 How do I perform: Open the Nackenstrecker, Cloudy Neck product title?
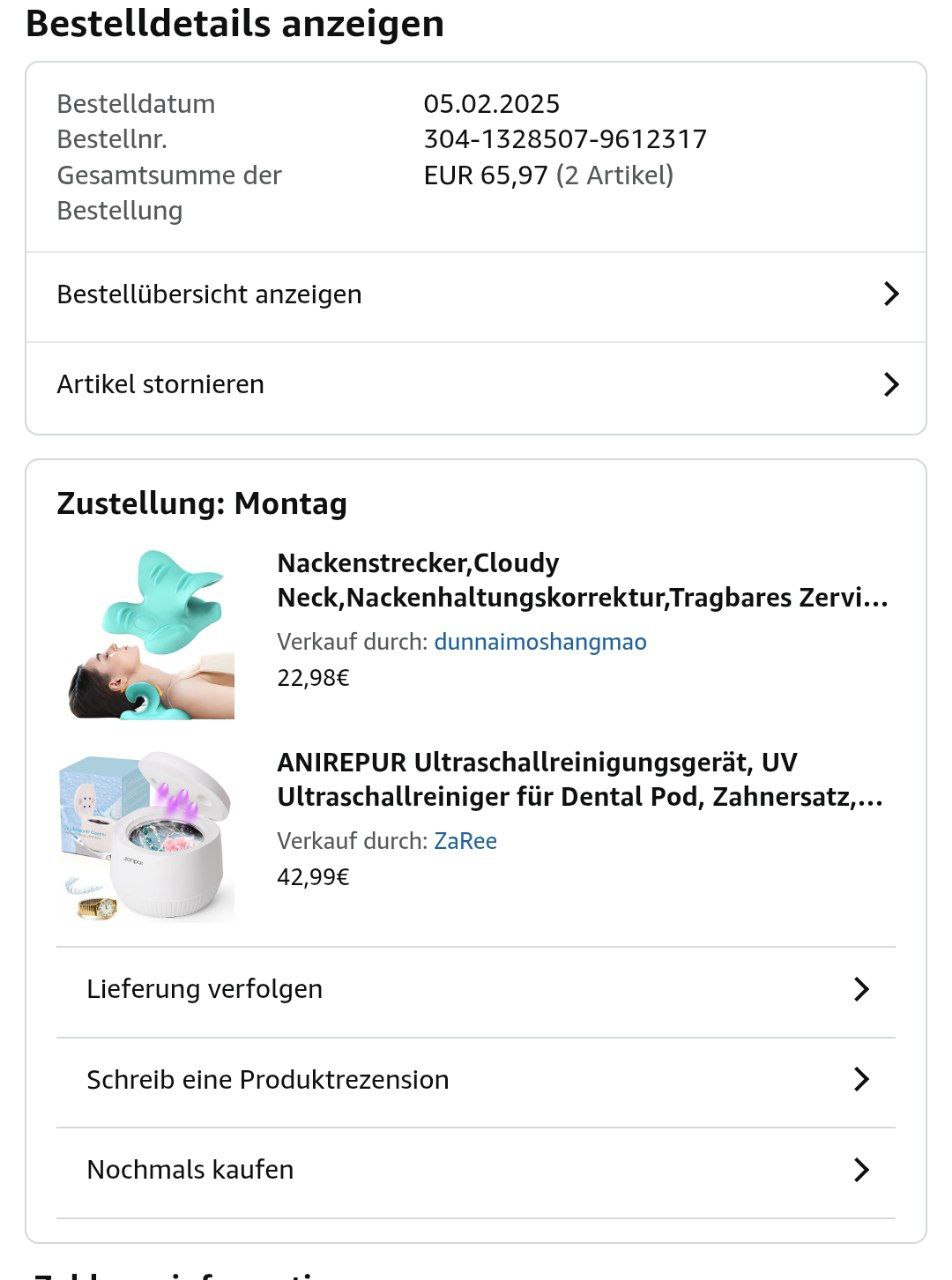582,581
